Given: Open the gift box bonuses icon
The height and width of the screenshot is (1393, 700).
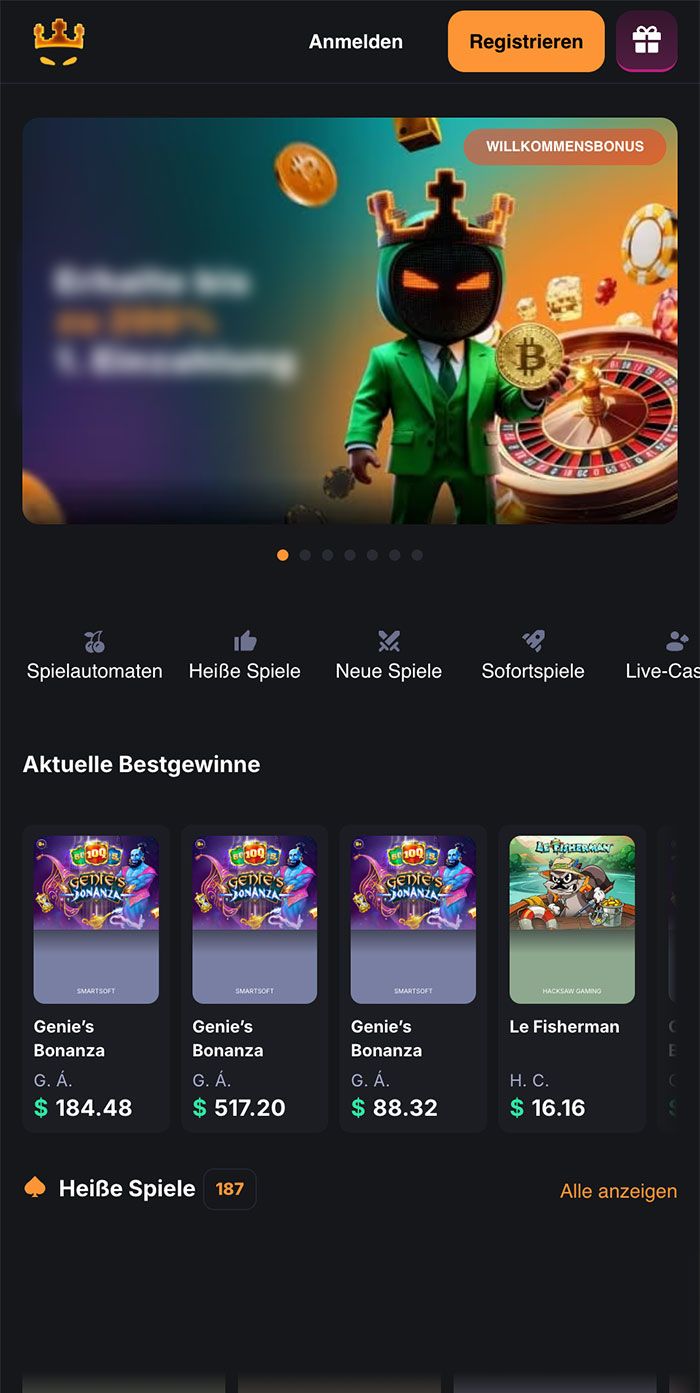Looking at the screenshot, I should tap(646, 41).
